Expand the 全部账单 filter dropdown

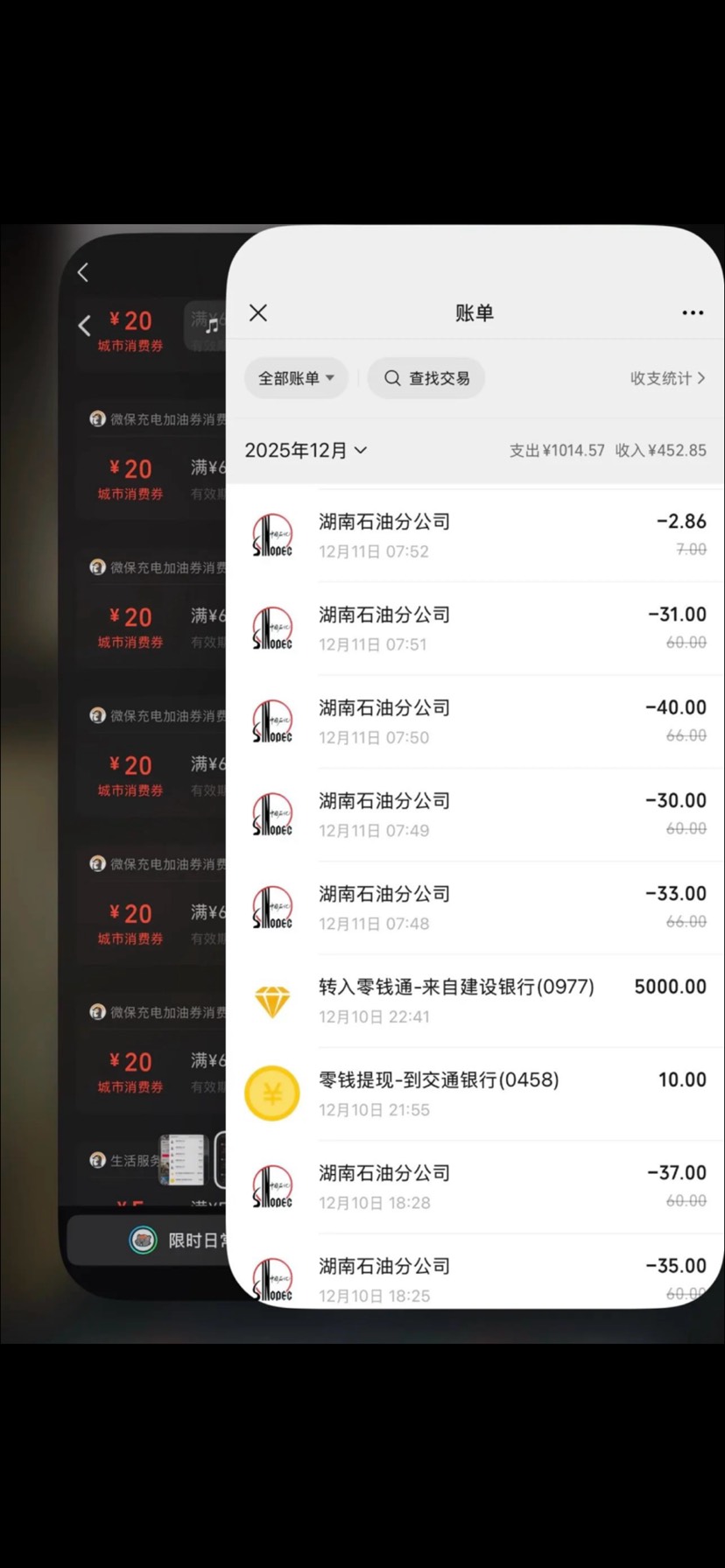click(x=296, y=378)
